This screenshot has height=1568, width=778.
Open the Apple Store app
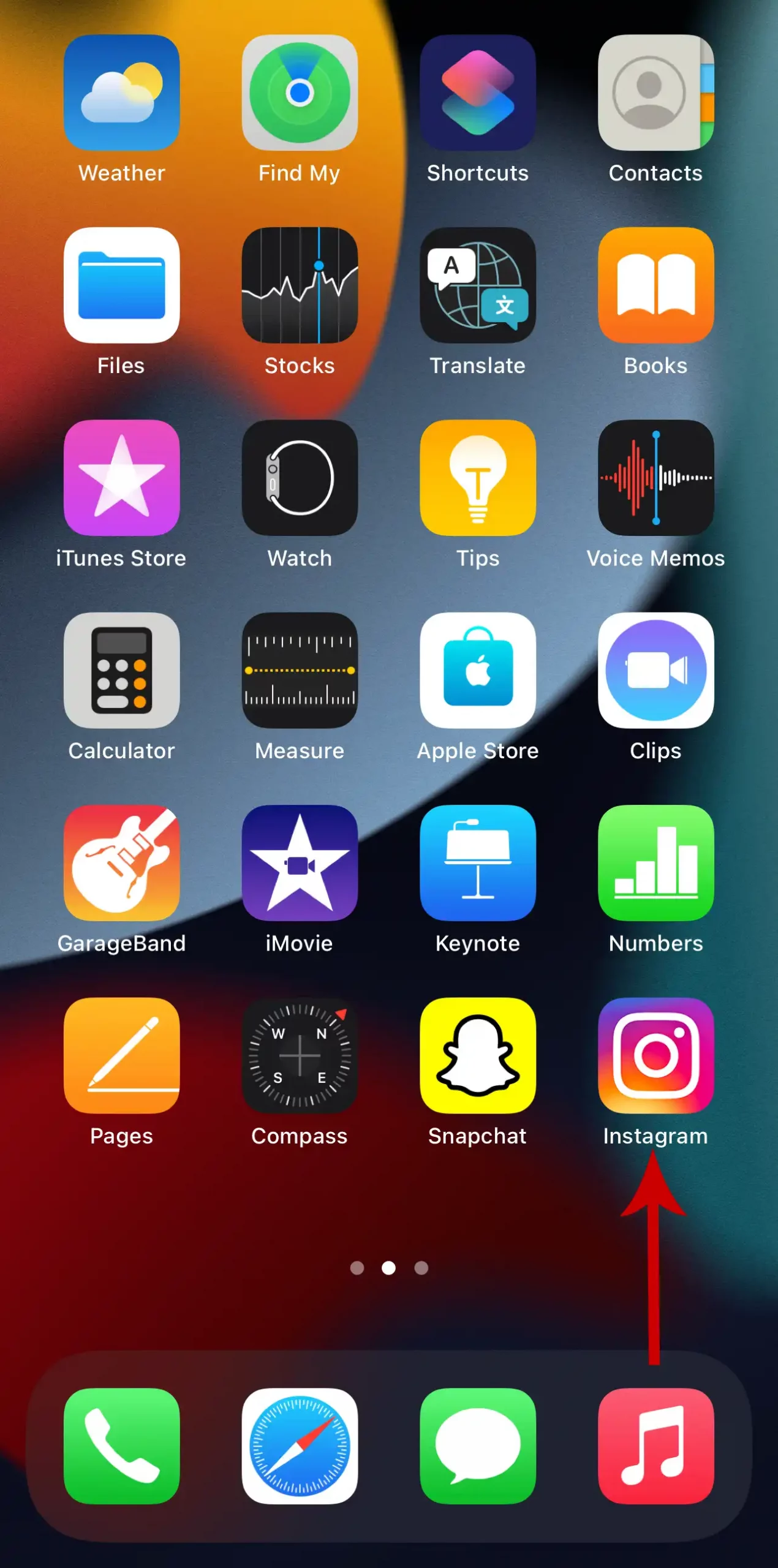[478, 670]
